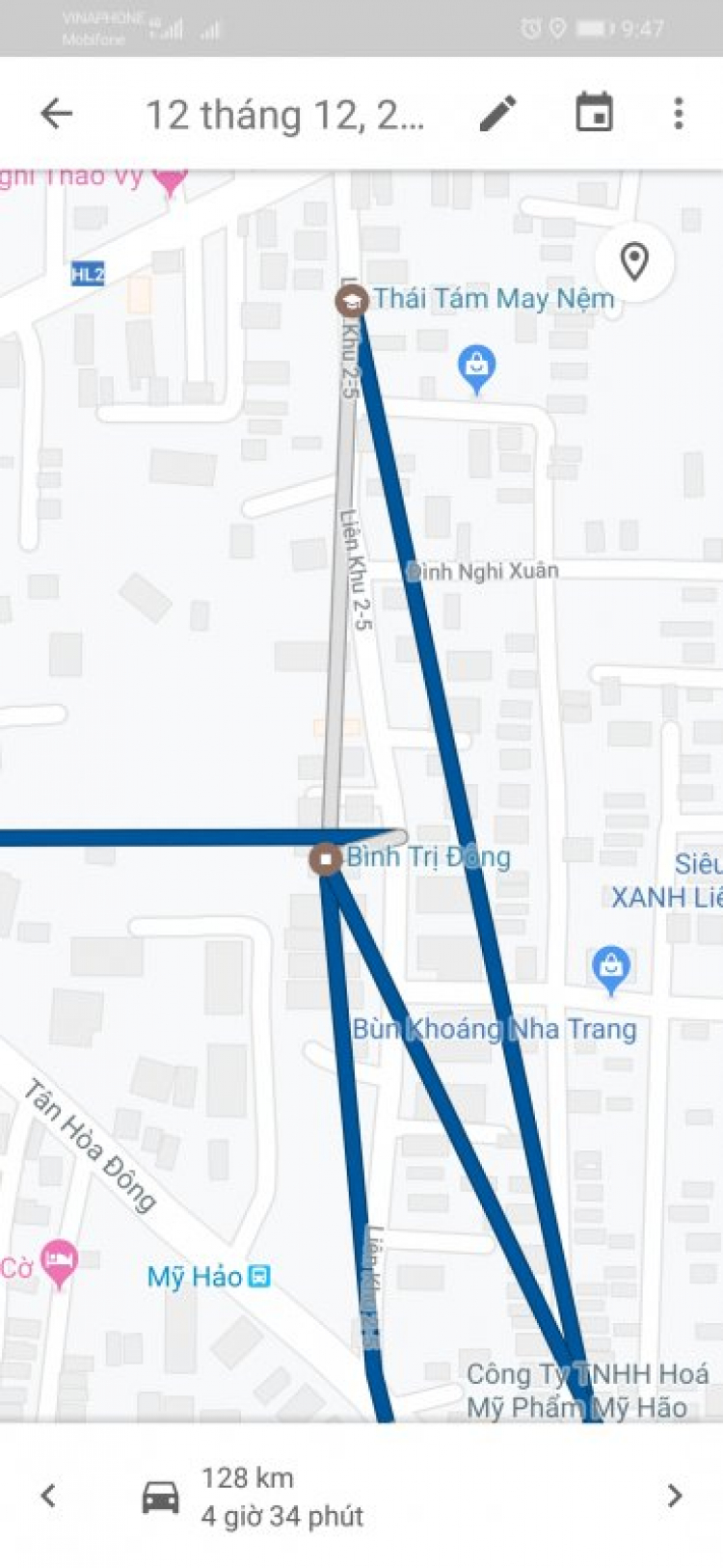This screenshot has height=1568, width=723.
Task: Open the three-dot overflow menu
Action: pyautogui.click(x=679, y=114)
